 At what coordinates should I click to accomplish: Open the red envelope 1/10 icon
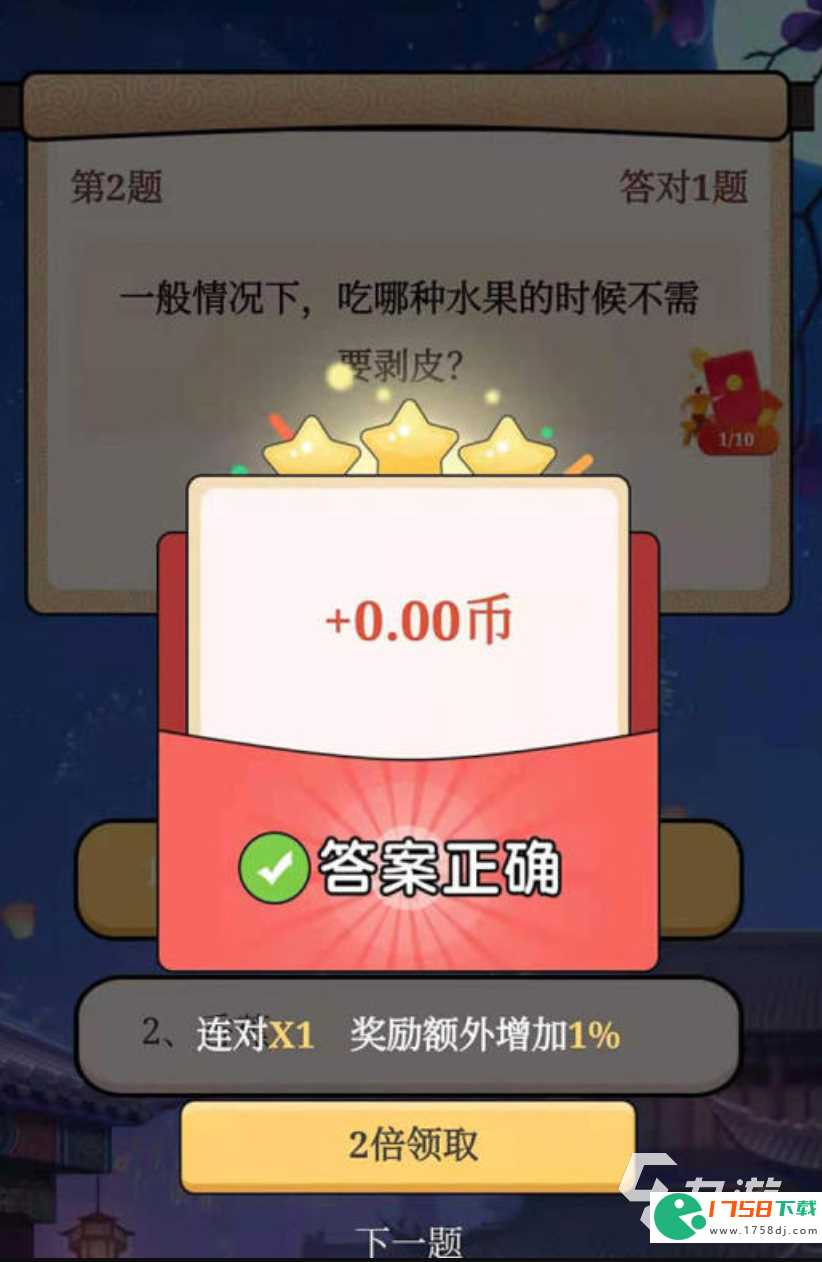pyautogui.click(x=738, y=400)
